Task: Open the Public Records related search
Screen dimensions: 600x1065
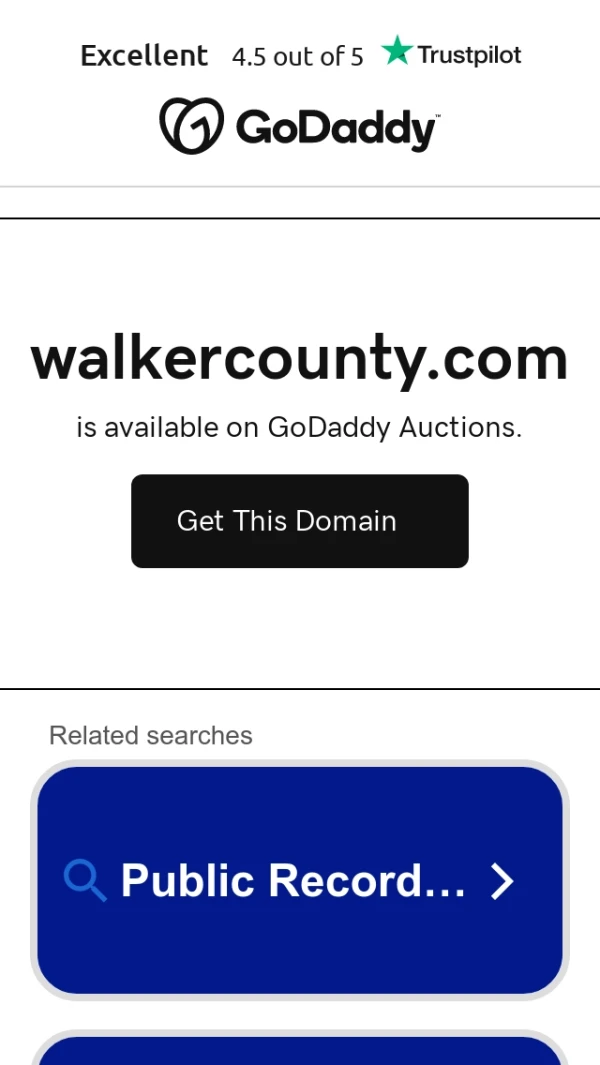Action: [299, 880]
